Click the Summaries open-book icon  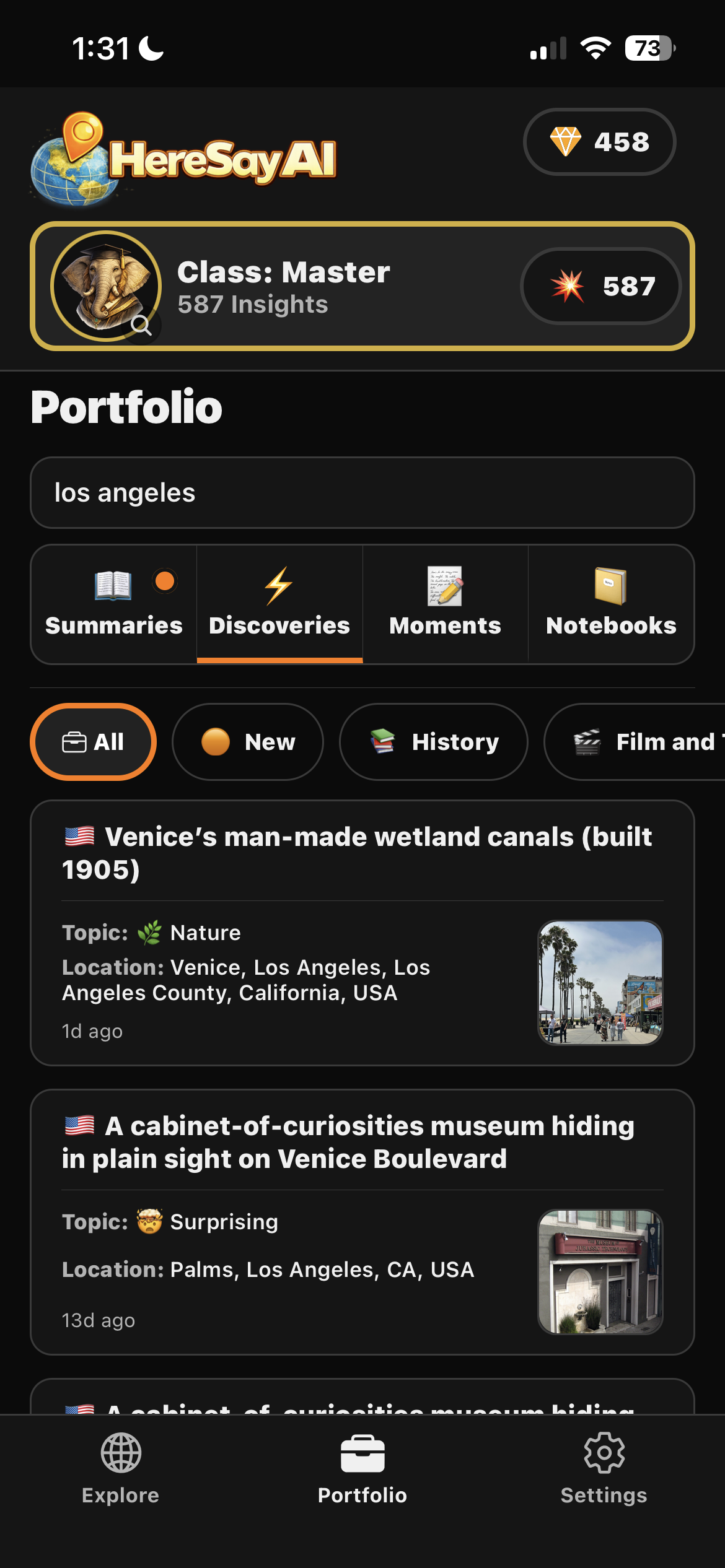pos(112,585)
